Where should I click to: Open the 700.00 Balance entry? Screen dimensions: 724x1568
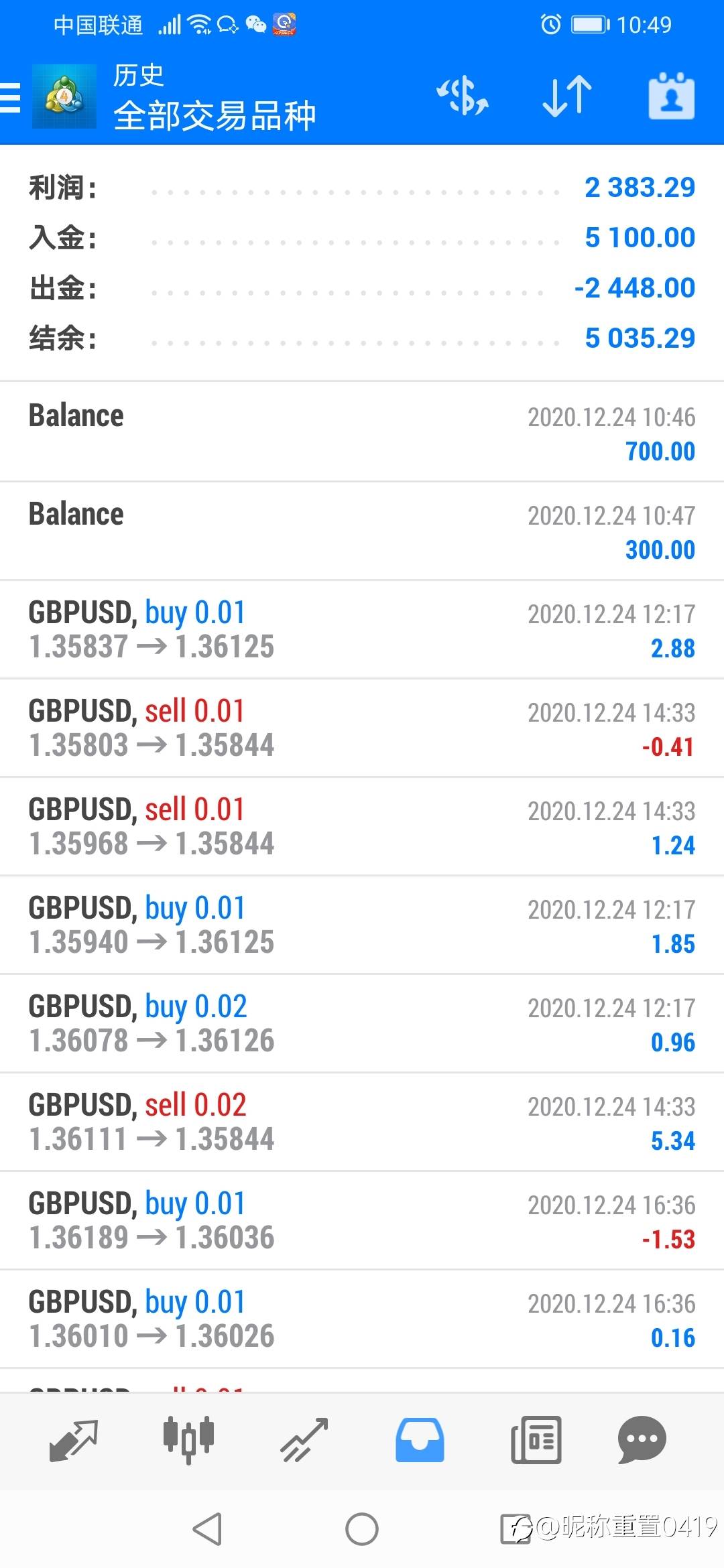(362, 432)
